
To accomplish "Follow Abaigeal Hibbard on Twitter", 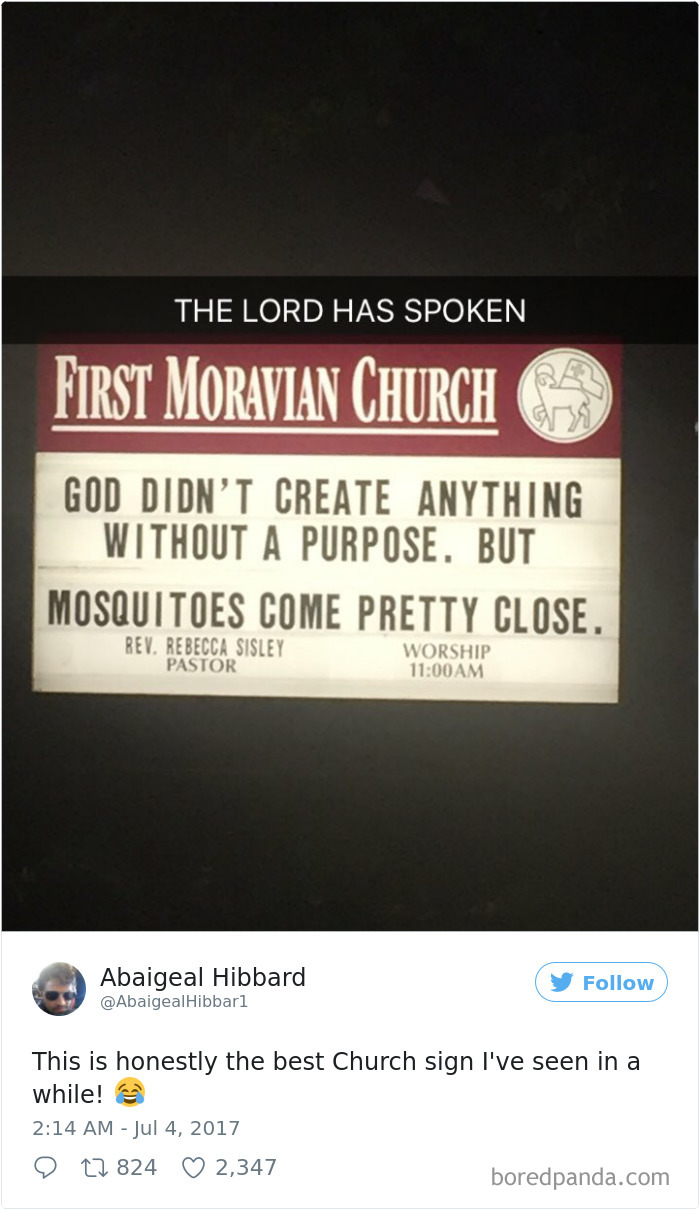I will point(601,982).
